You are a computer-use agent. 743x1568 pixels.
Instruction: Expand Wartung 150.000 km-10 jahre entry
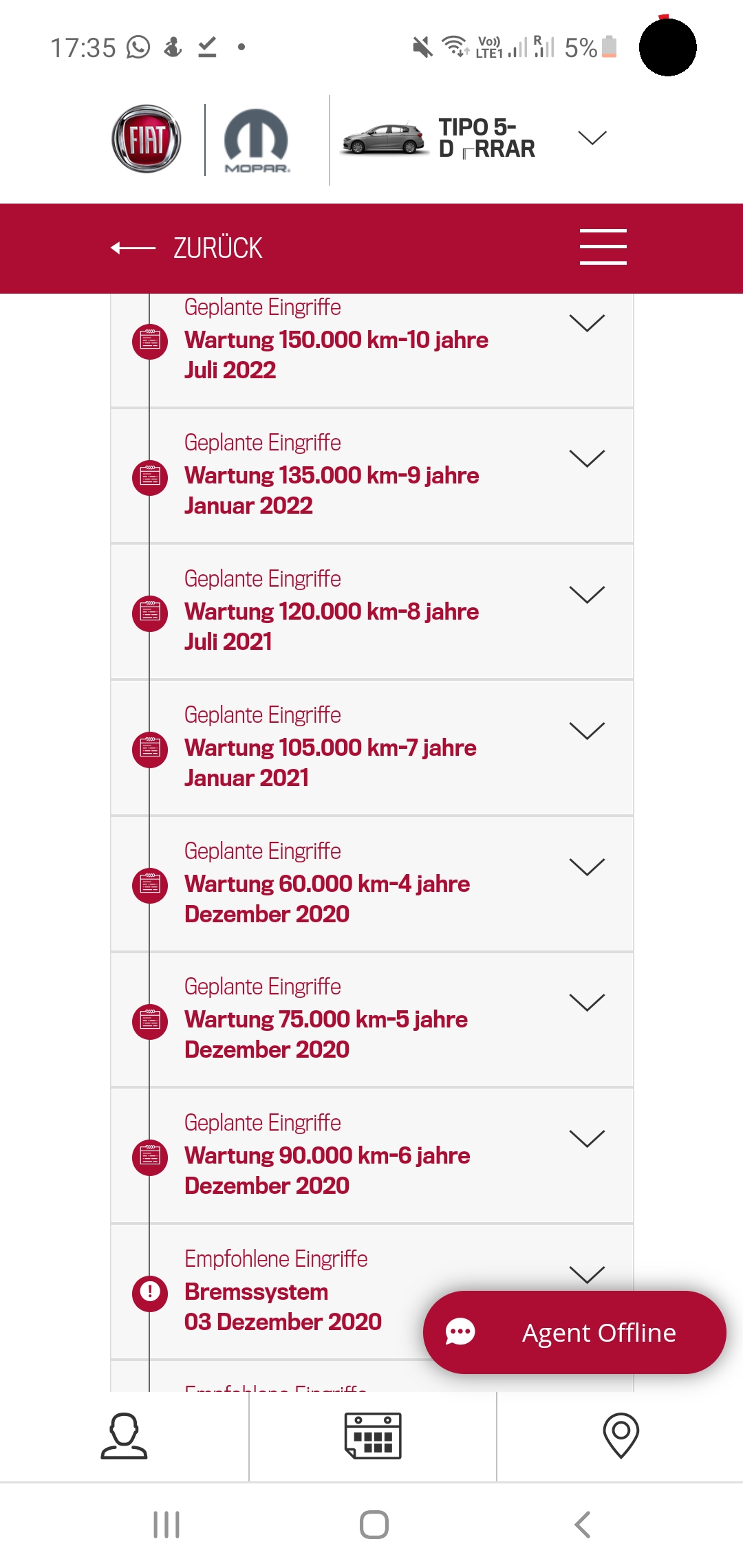(x=587, y=323)
